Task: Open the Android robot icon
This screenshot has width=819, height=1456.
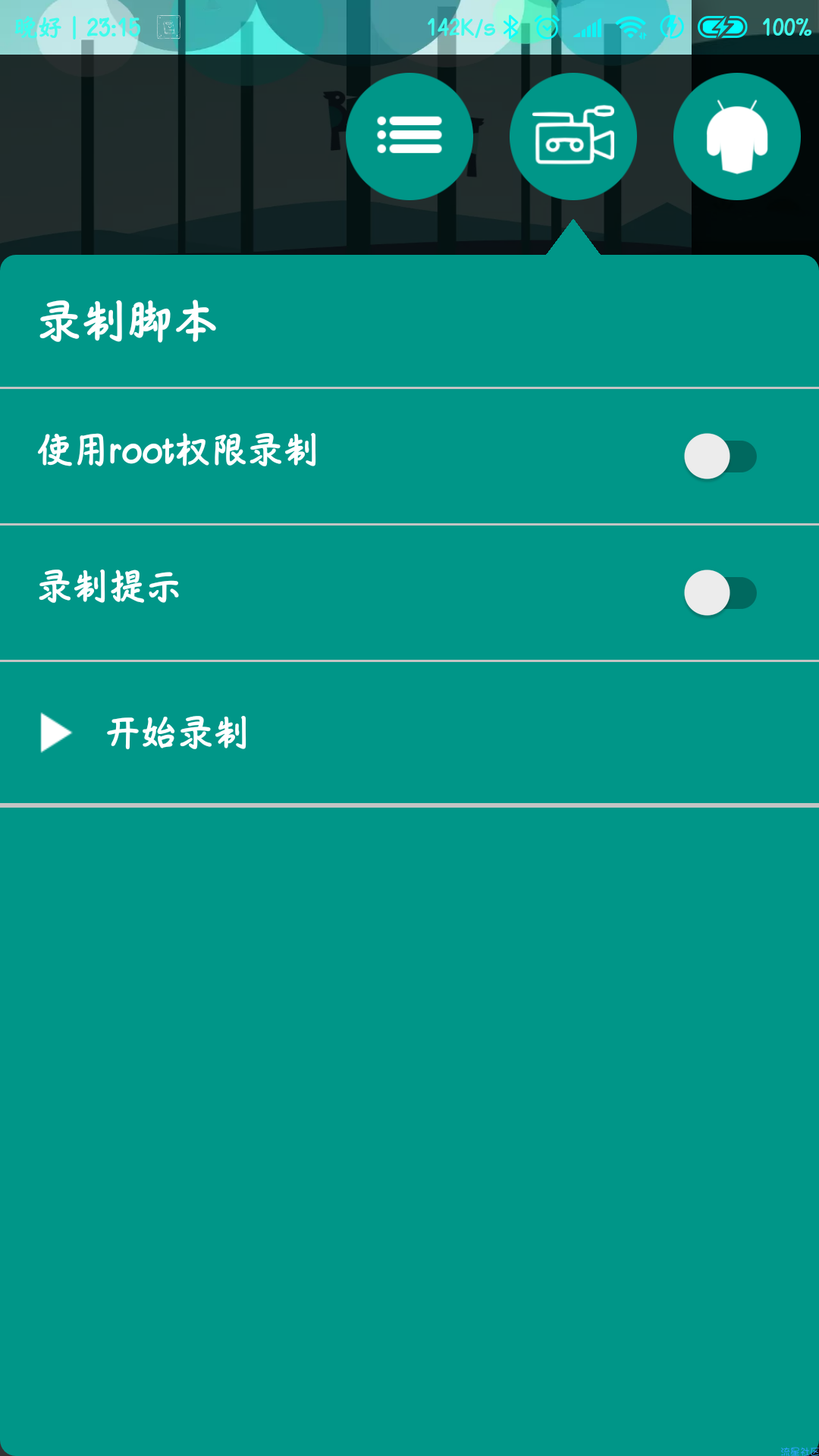Action: 737,136
